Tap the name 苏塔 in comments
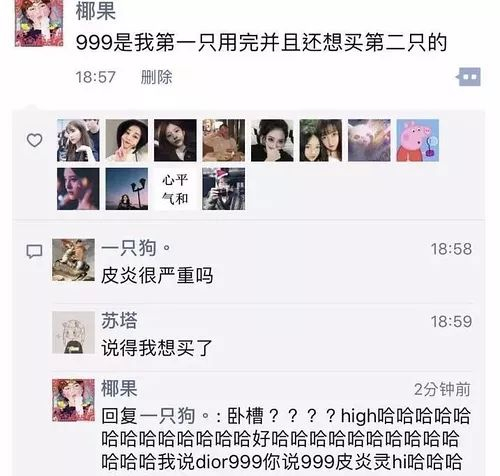Image resolution: width=500 pixels, height=476 pixels. coord(119,320)
